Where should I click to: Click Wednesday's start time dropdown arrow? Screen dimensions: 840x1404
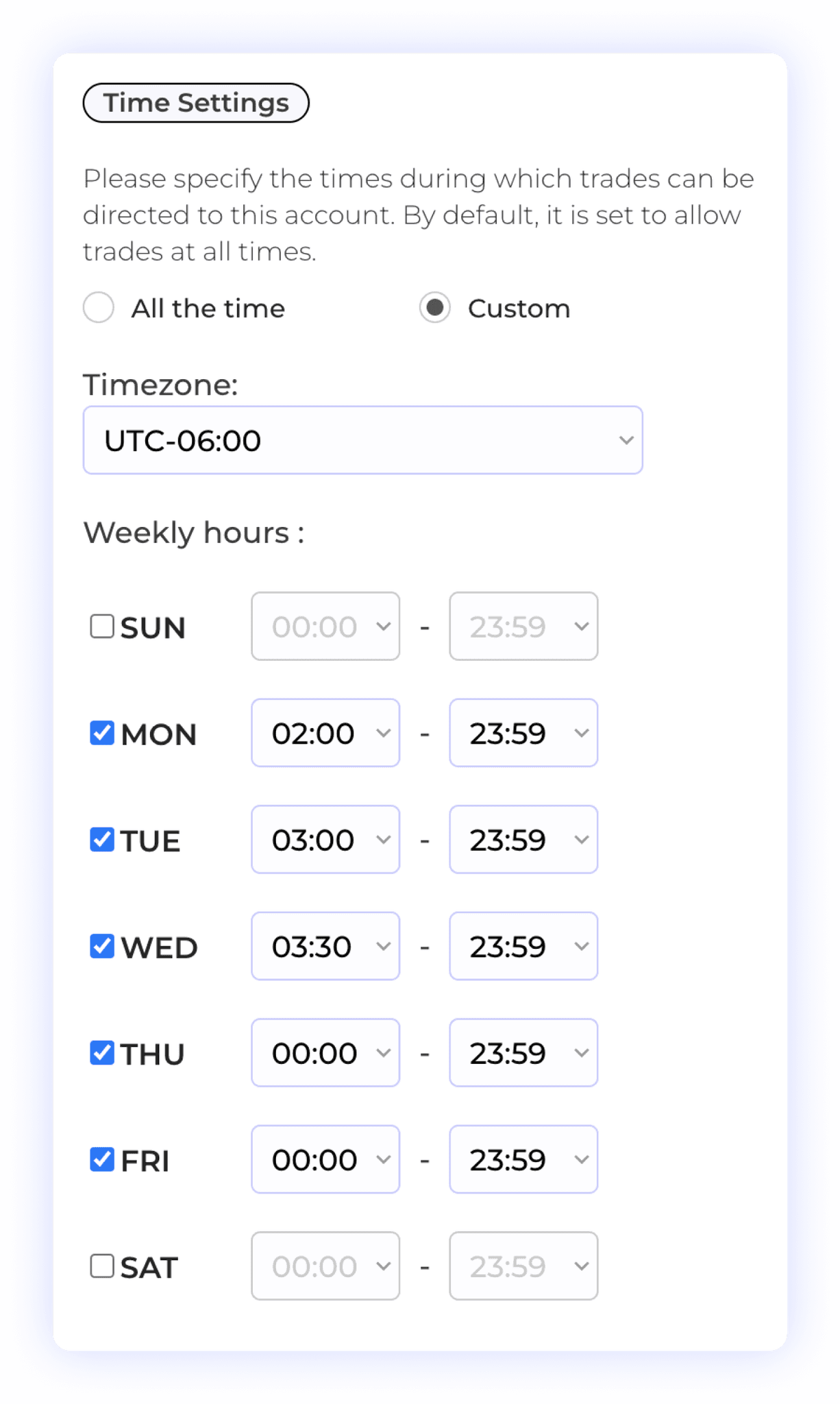384,946
